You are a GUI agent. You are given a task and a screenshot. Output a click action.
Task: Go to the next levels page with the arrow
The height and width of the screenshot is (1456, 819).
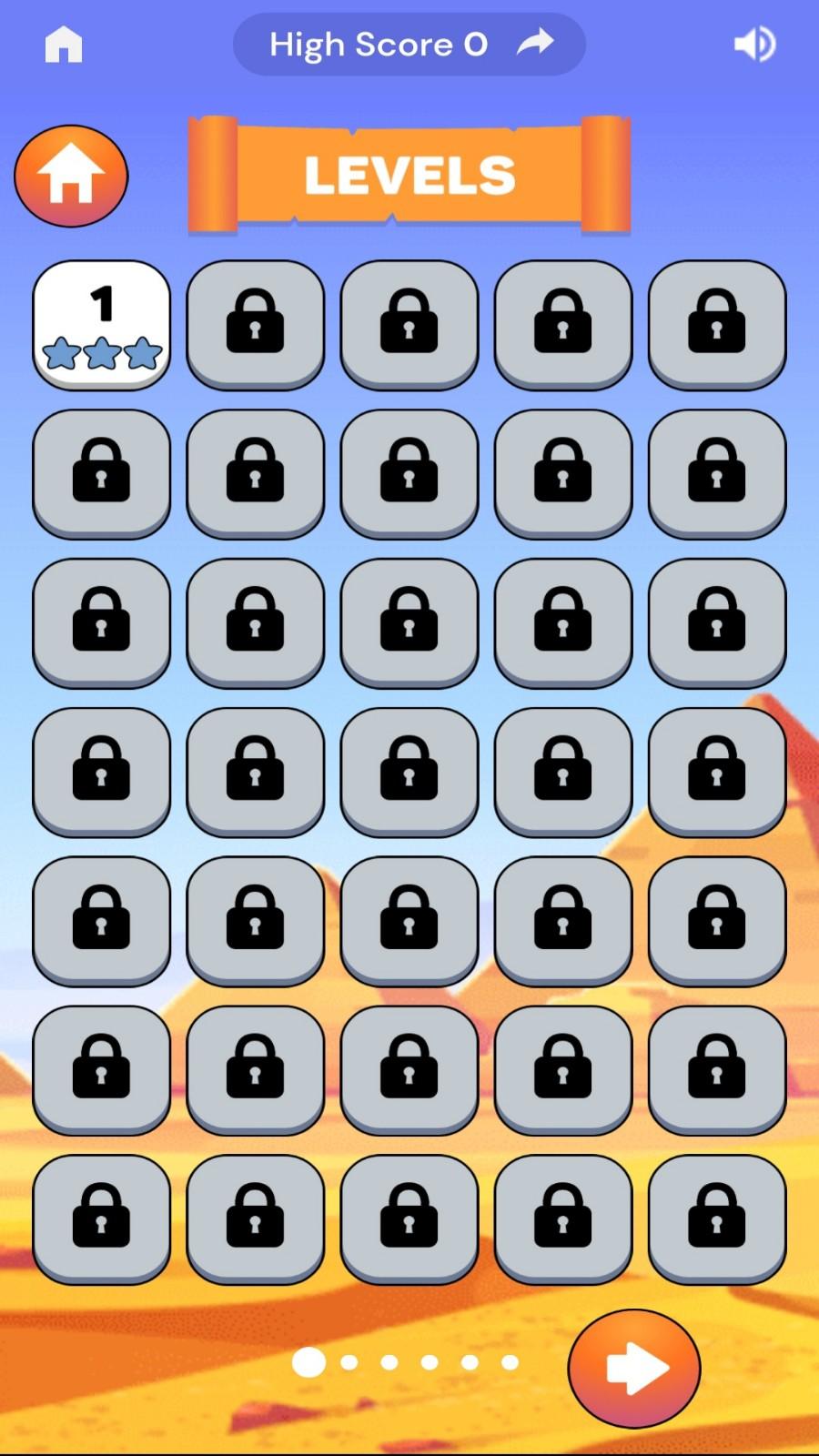tap(634, 1365)
